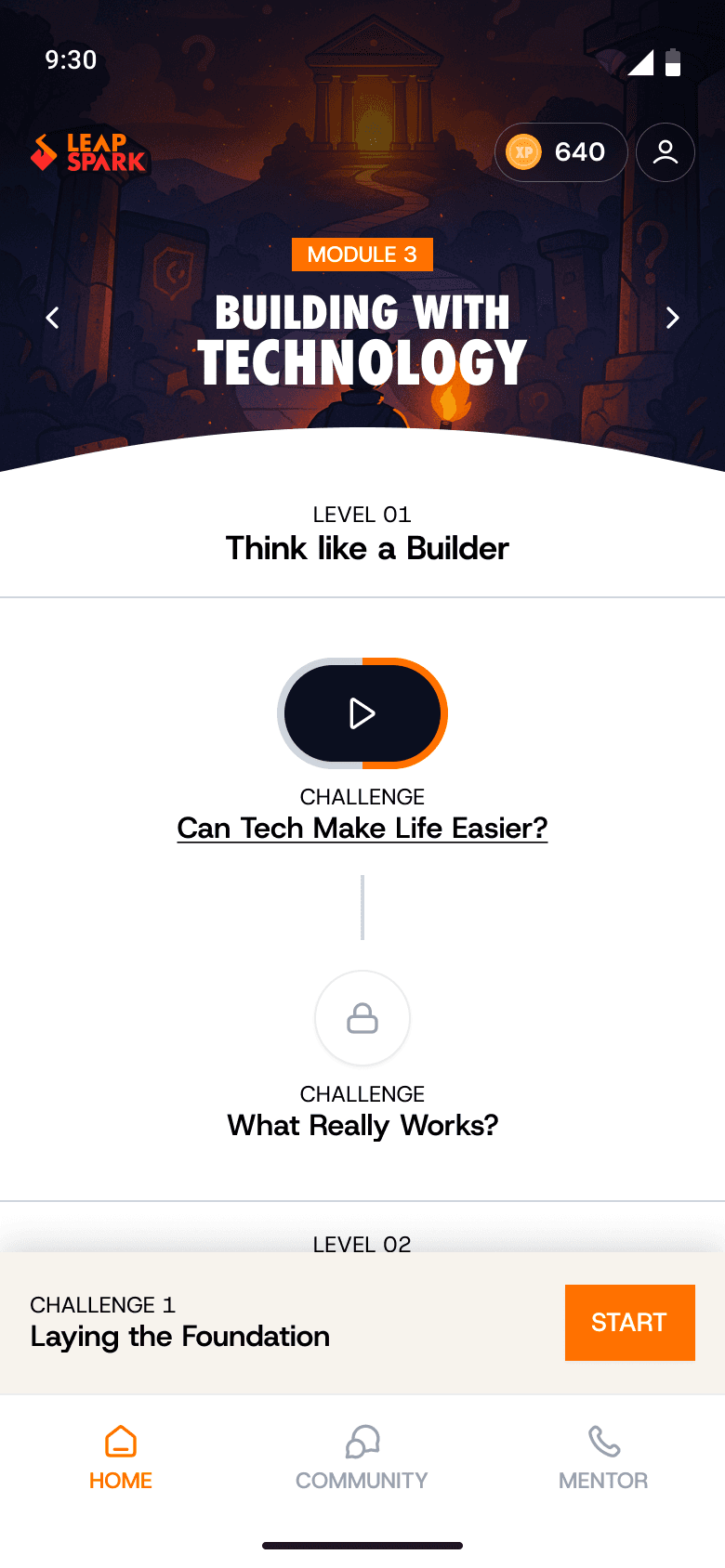This screenshot has width=725, height=1568.
Task: Tap the locked What Really Works challenge
Action: coord(362,1018)
